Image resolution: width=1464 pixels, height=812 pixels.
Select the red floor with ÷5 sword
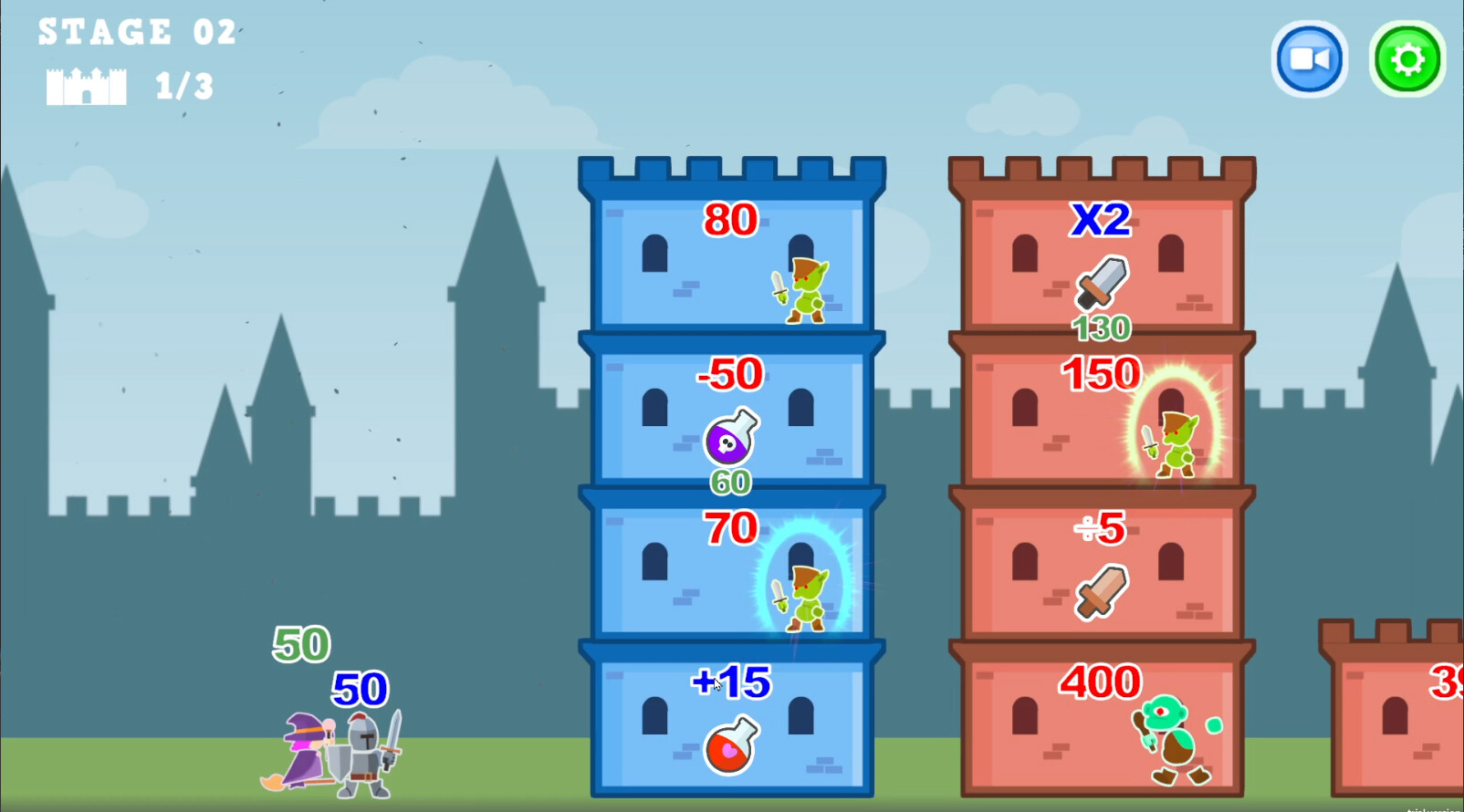coord(1102,573)
